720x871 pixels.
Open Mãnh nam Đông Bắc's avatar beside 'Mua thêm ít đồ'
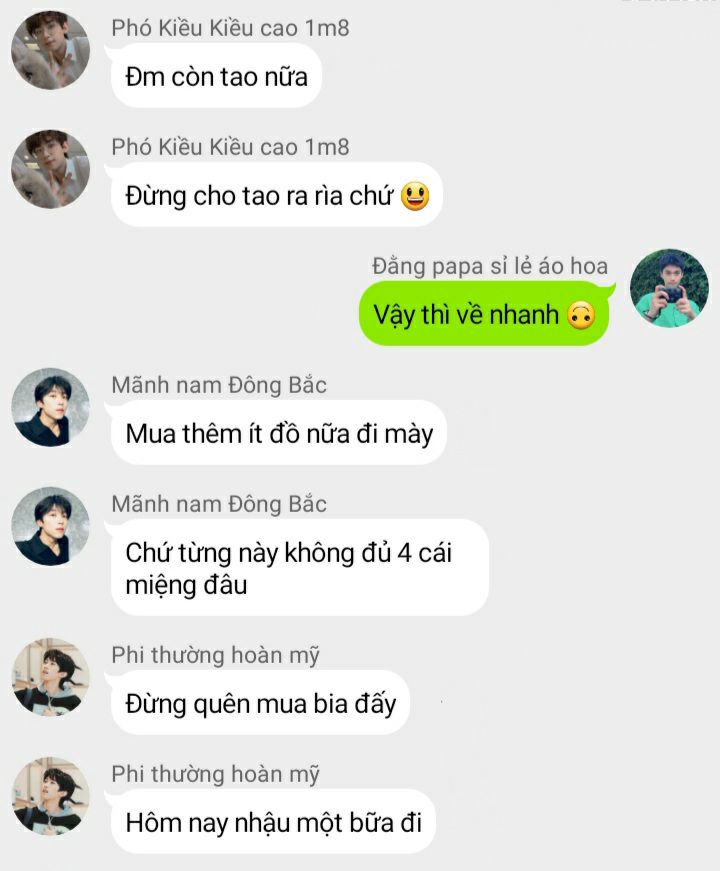coord(50,407)
